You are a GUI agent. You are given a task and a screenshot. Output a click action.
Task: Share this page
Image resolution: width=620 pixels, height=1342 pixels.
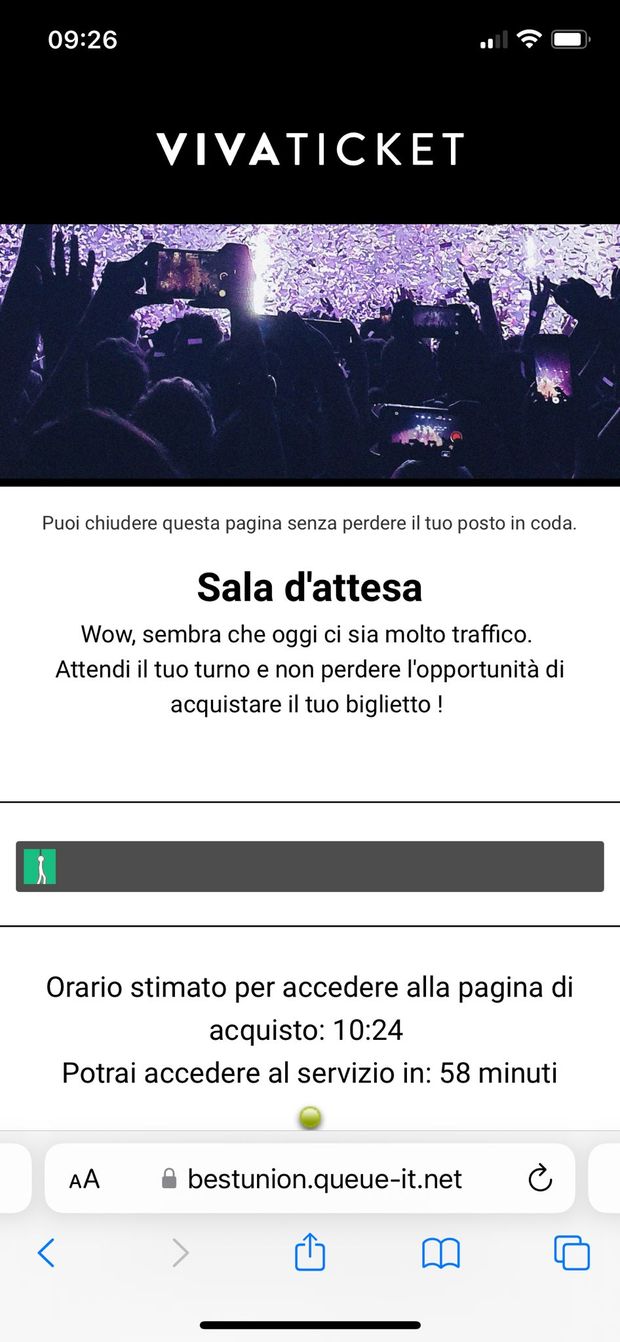click(x=310, y=1252)
